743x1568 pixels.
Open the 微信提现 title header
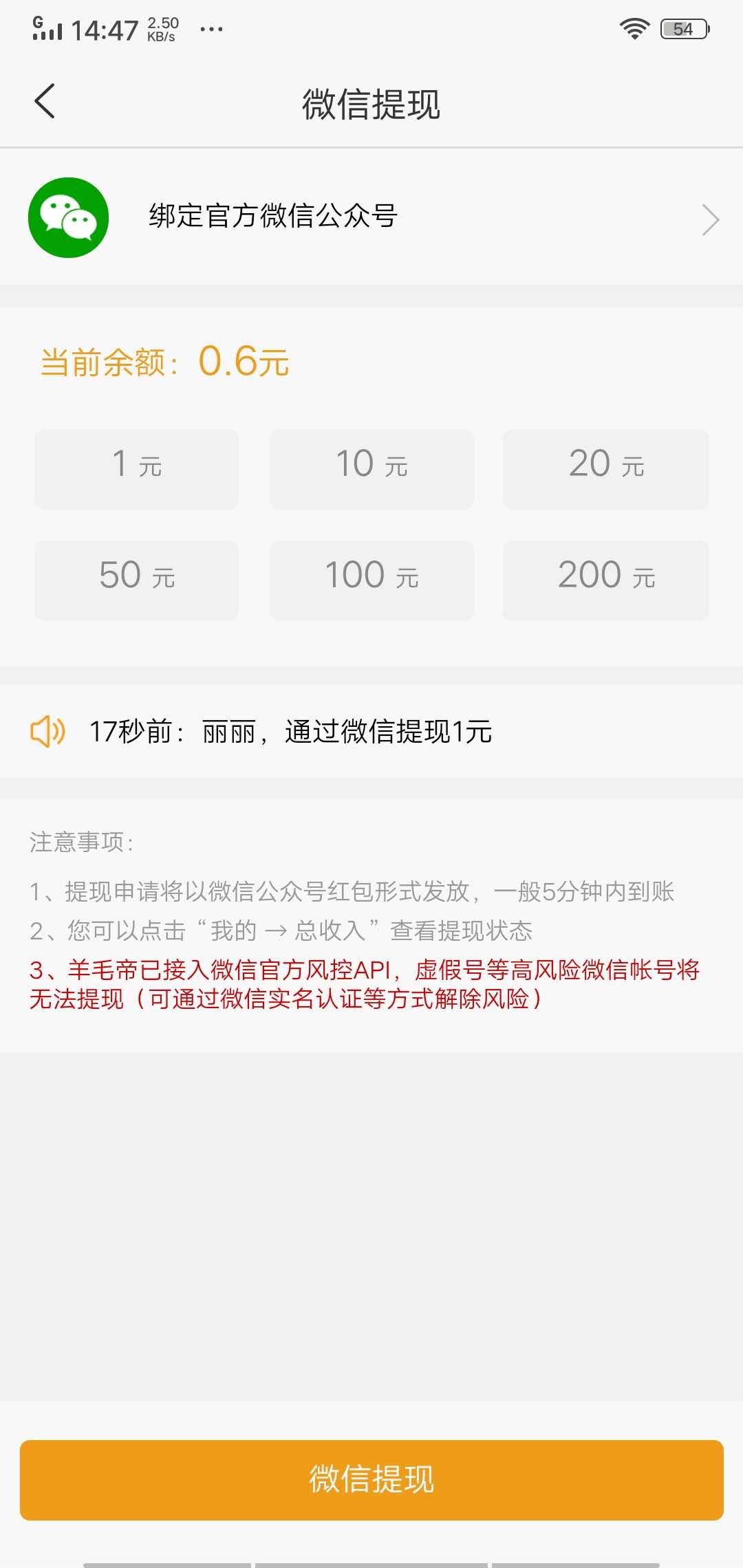(x=371, y=105)
